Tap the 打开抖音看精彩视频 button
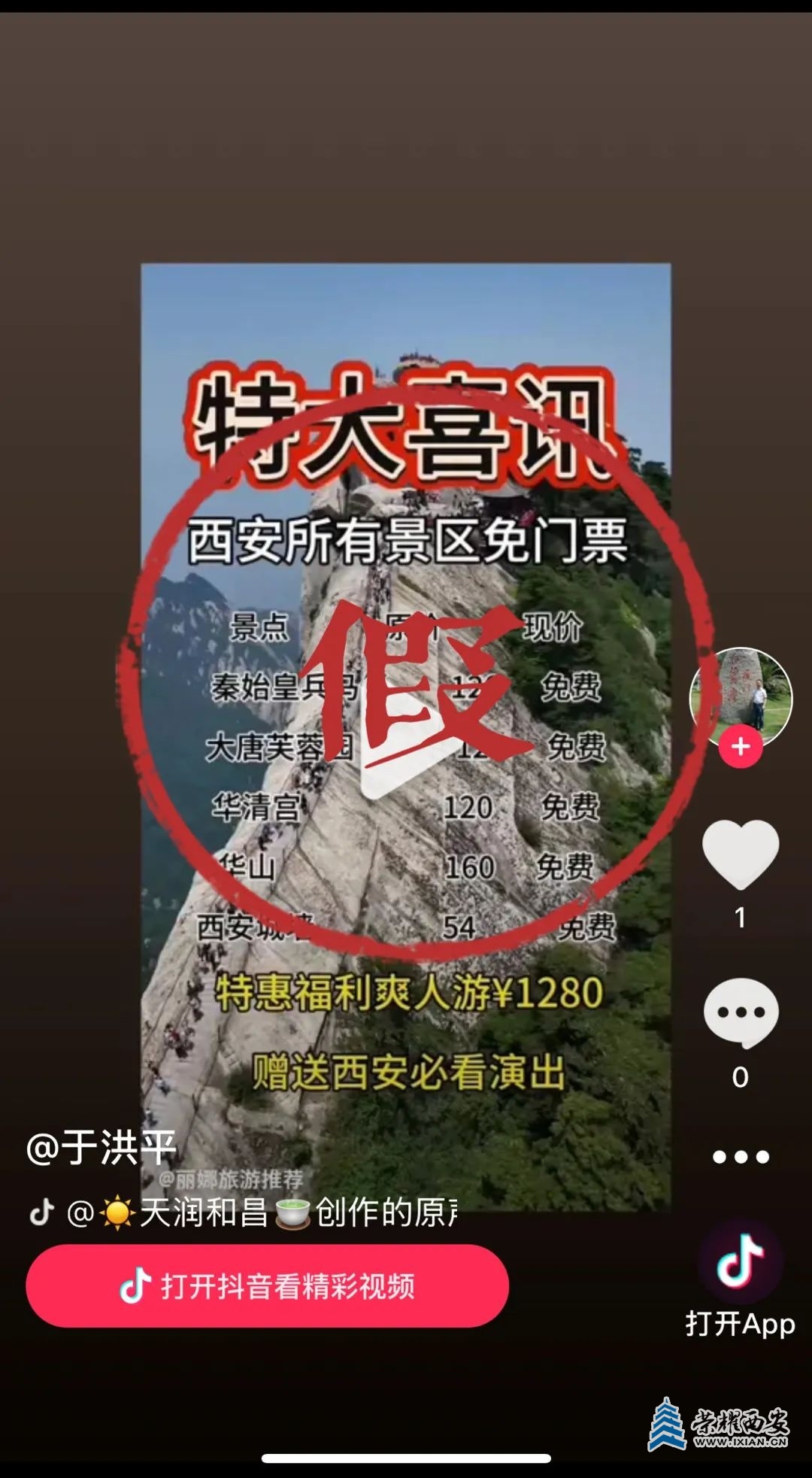 click(267, 1286)
